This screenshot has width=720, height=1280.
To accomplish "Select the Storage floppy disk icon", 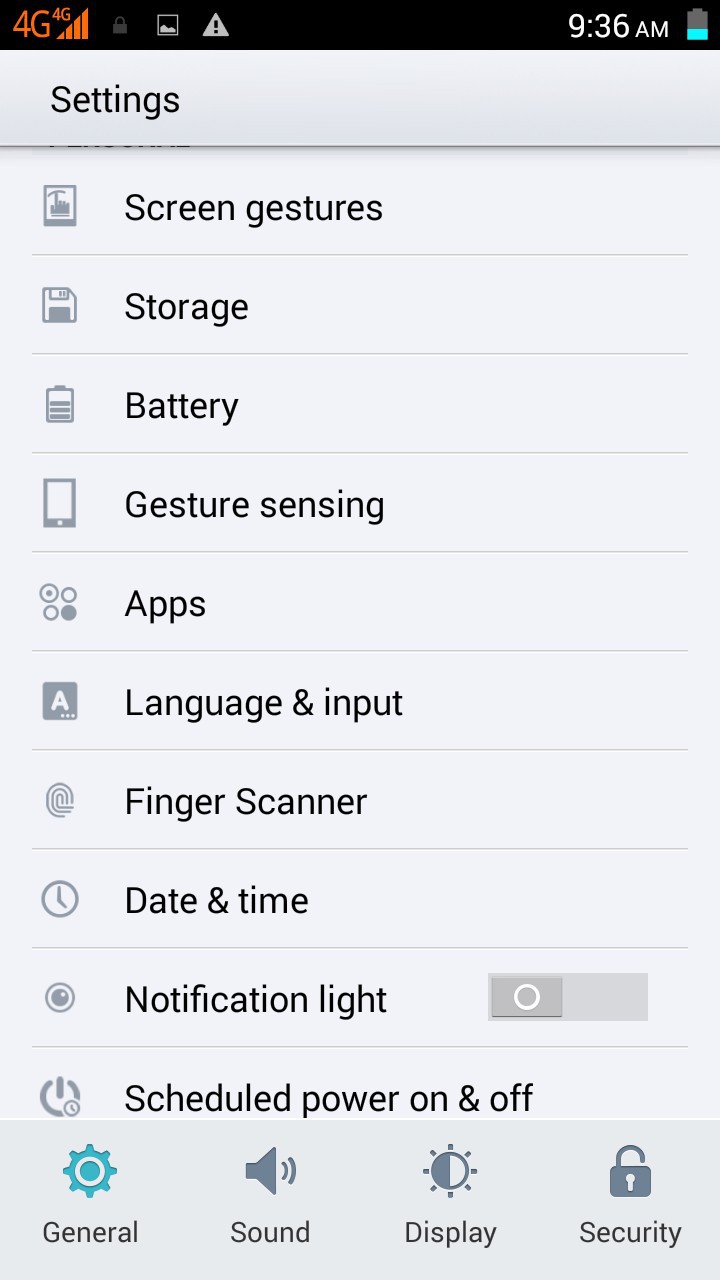I will coord(60,306).
